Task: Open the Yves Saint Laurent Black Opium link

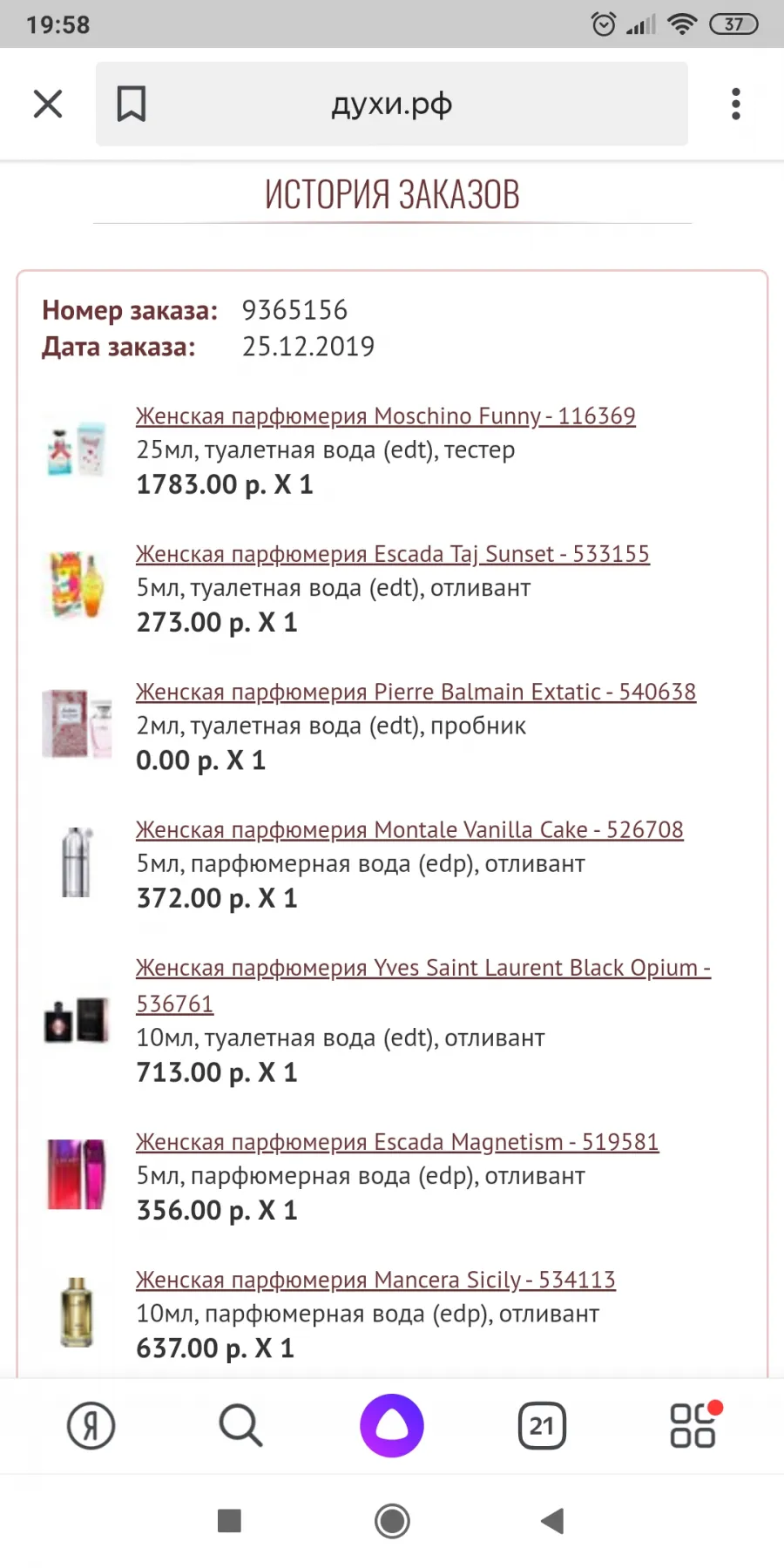Action: click(423, 985)
